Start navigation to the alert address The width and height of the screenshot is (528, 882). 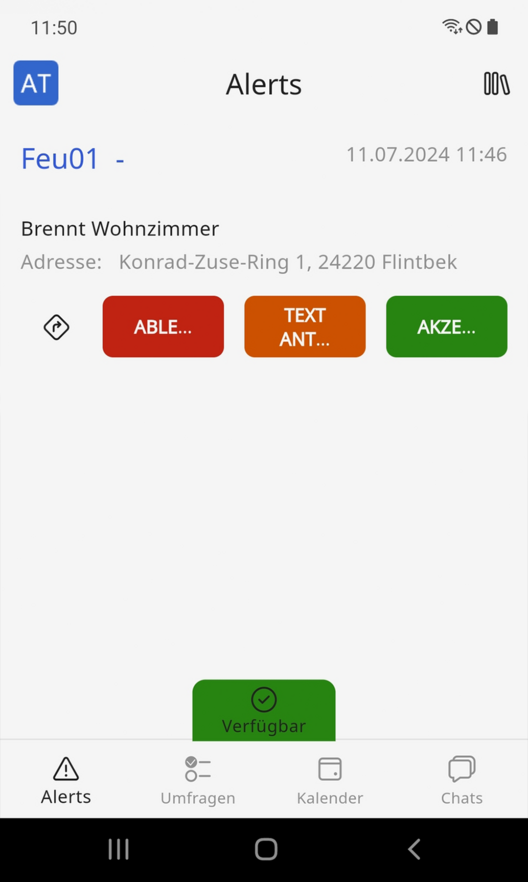pos(56,327)
